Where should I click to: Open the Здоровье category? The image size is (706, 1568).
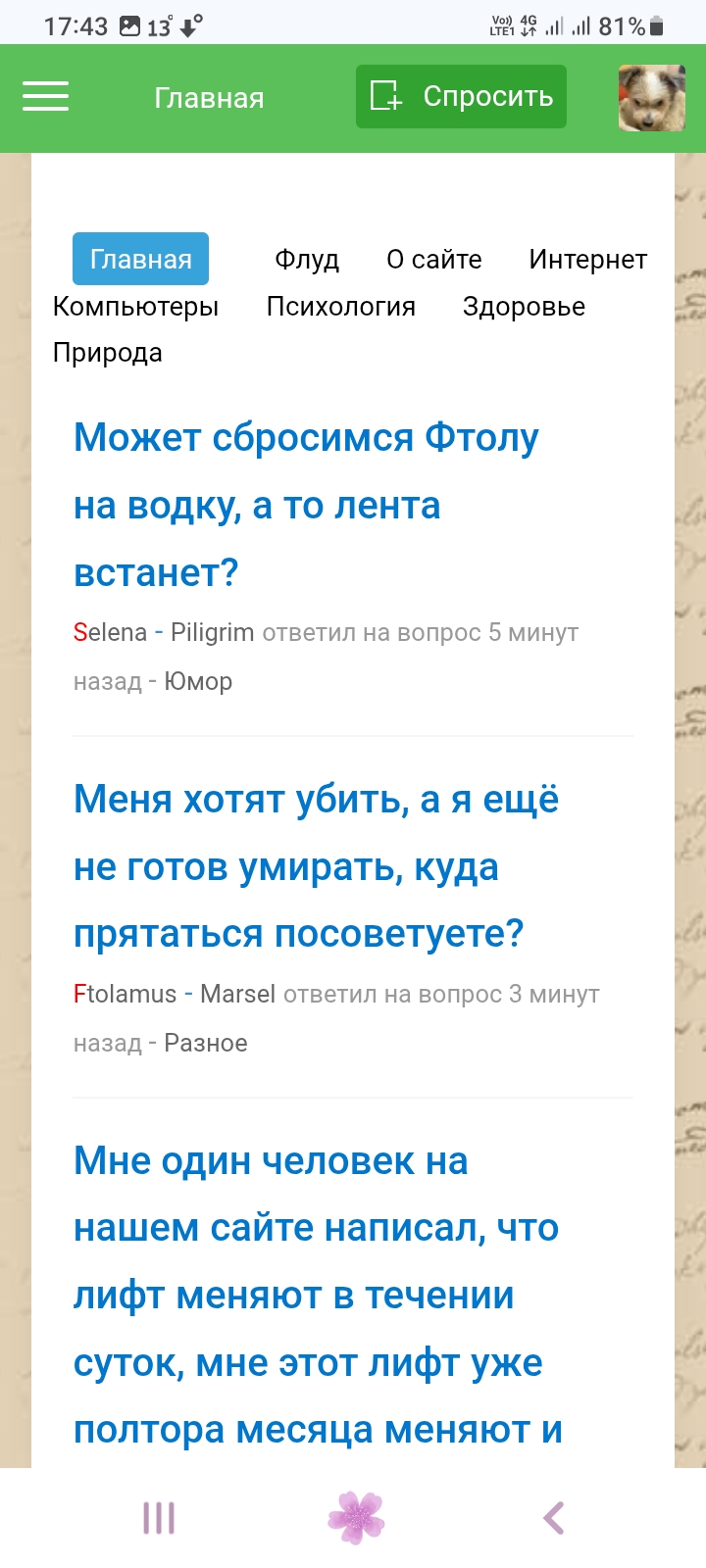[524, 306]
